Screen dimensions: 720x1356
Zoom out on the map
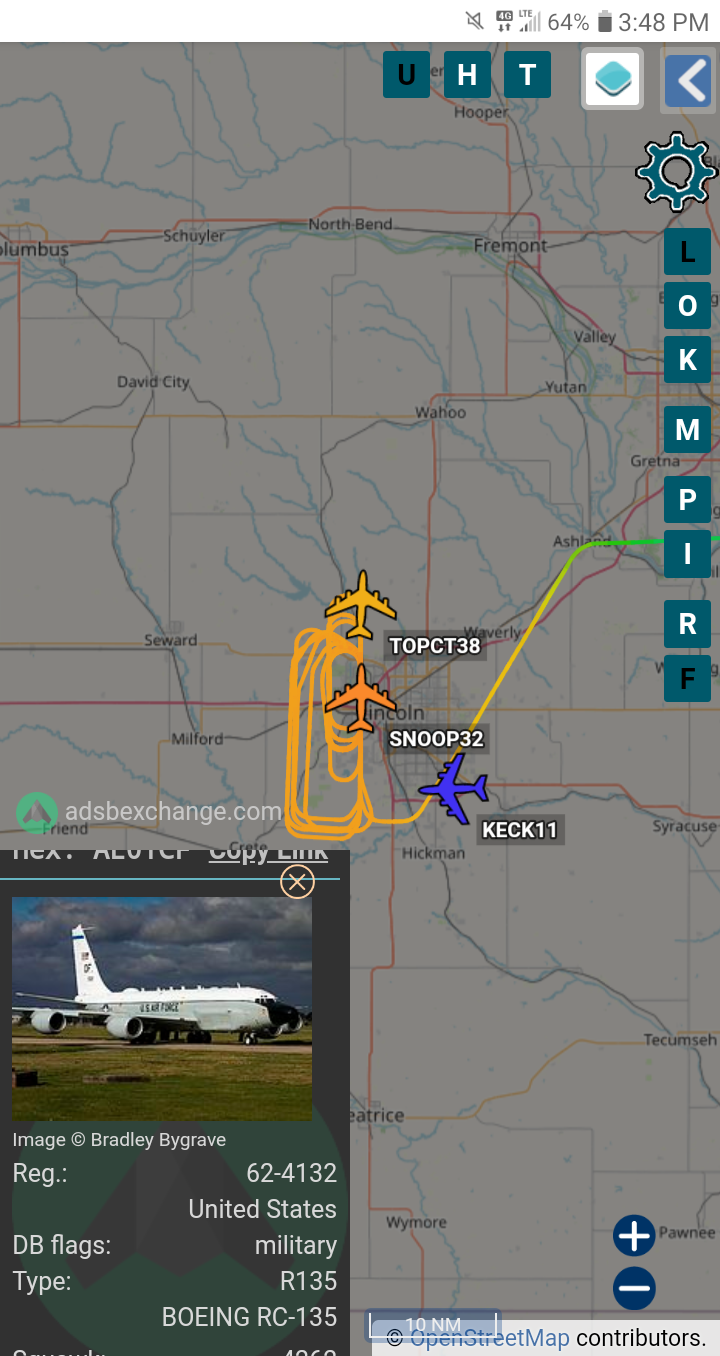[635, 1288]
